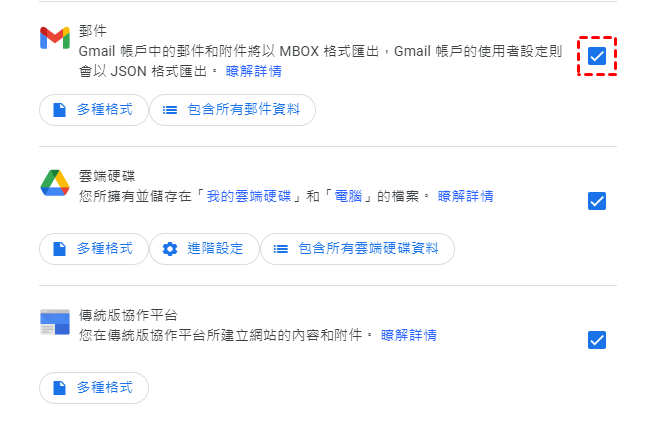Open 包含所有郵件資料 options
Image resolution: width=657 pixels, height=422 pixels.
pyautogui.click(x=232, y=110)
